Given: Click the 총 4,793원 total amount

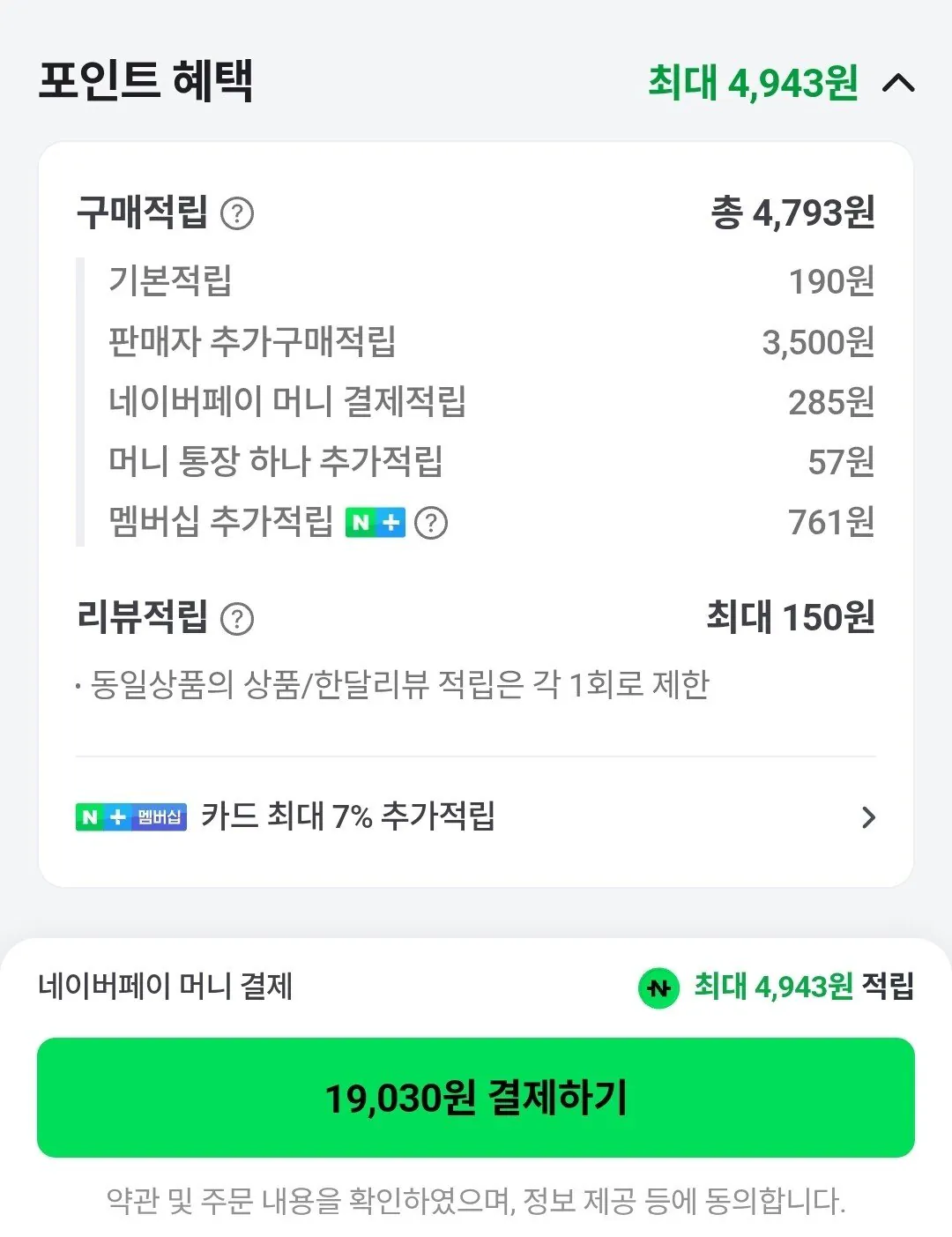Looking at the screenshot, I should 792,212.
